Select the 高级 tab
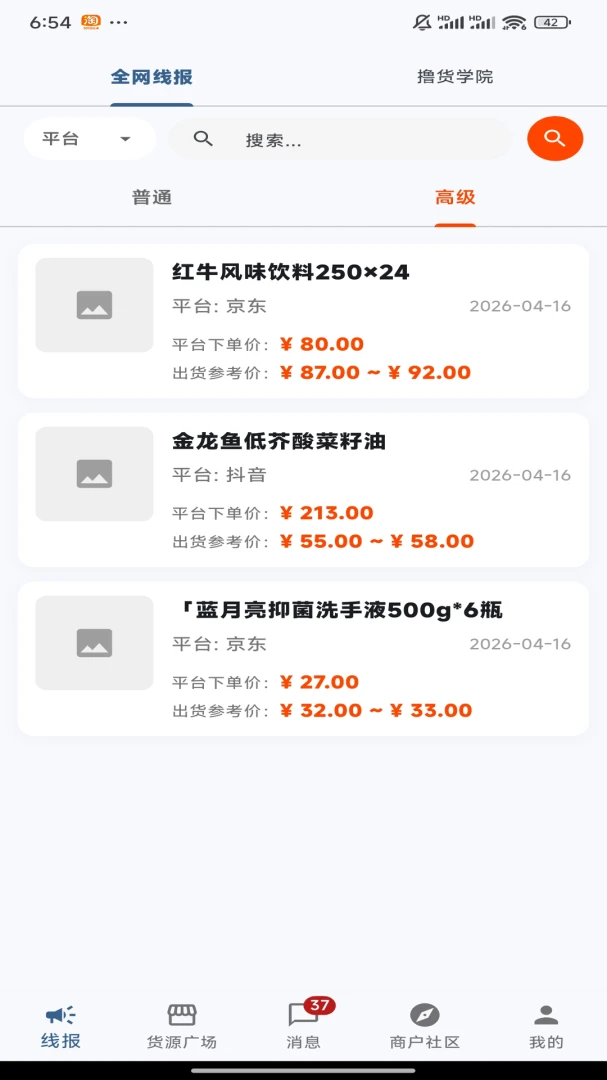This screenshot has width=607, height=1080. [455, 198]
